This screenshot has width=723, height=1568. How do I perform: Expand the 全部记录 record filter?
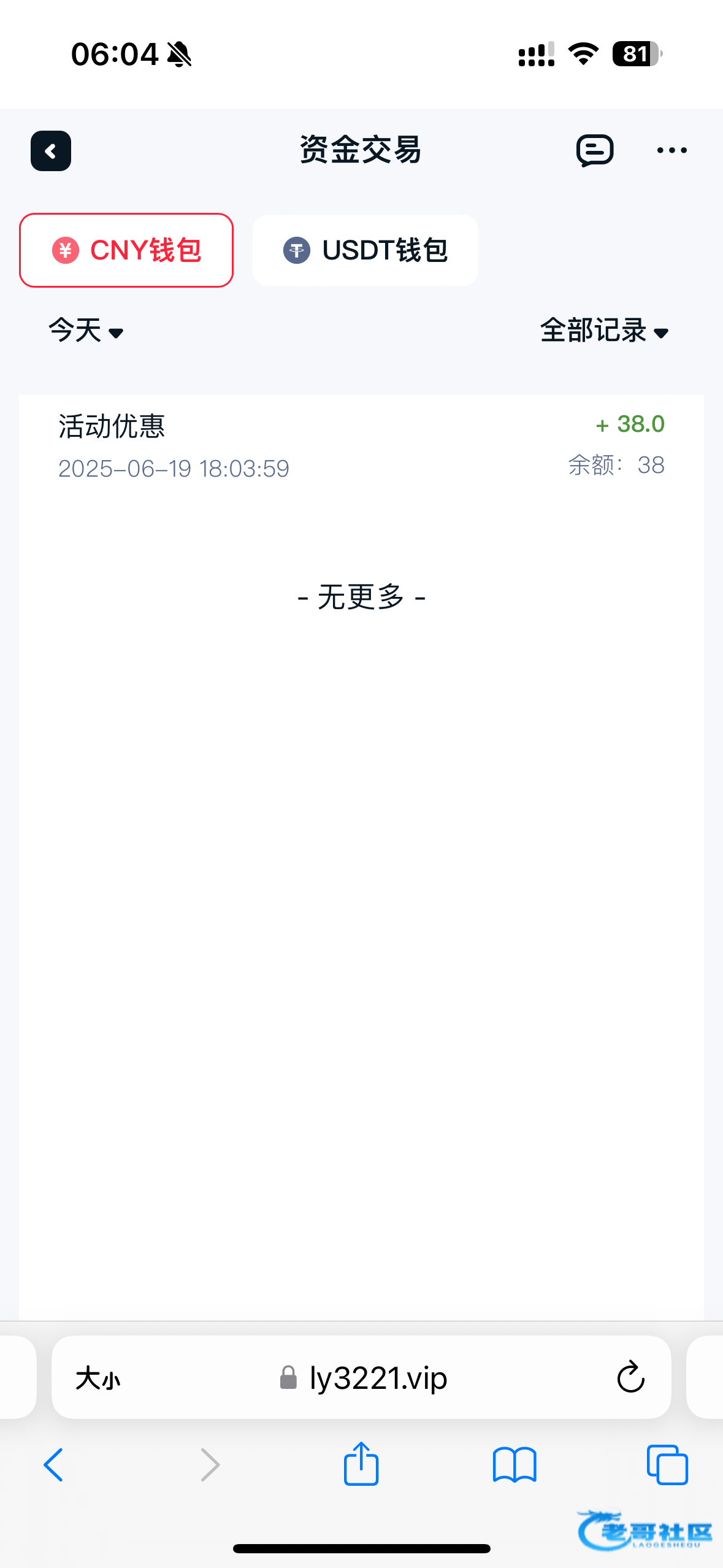coord(604,331)
